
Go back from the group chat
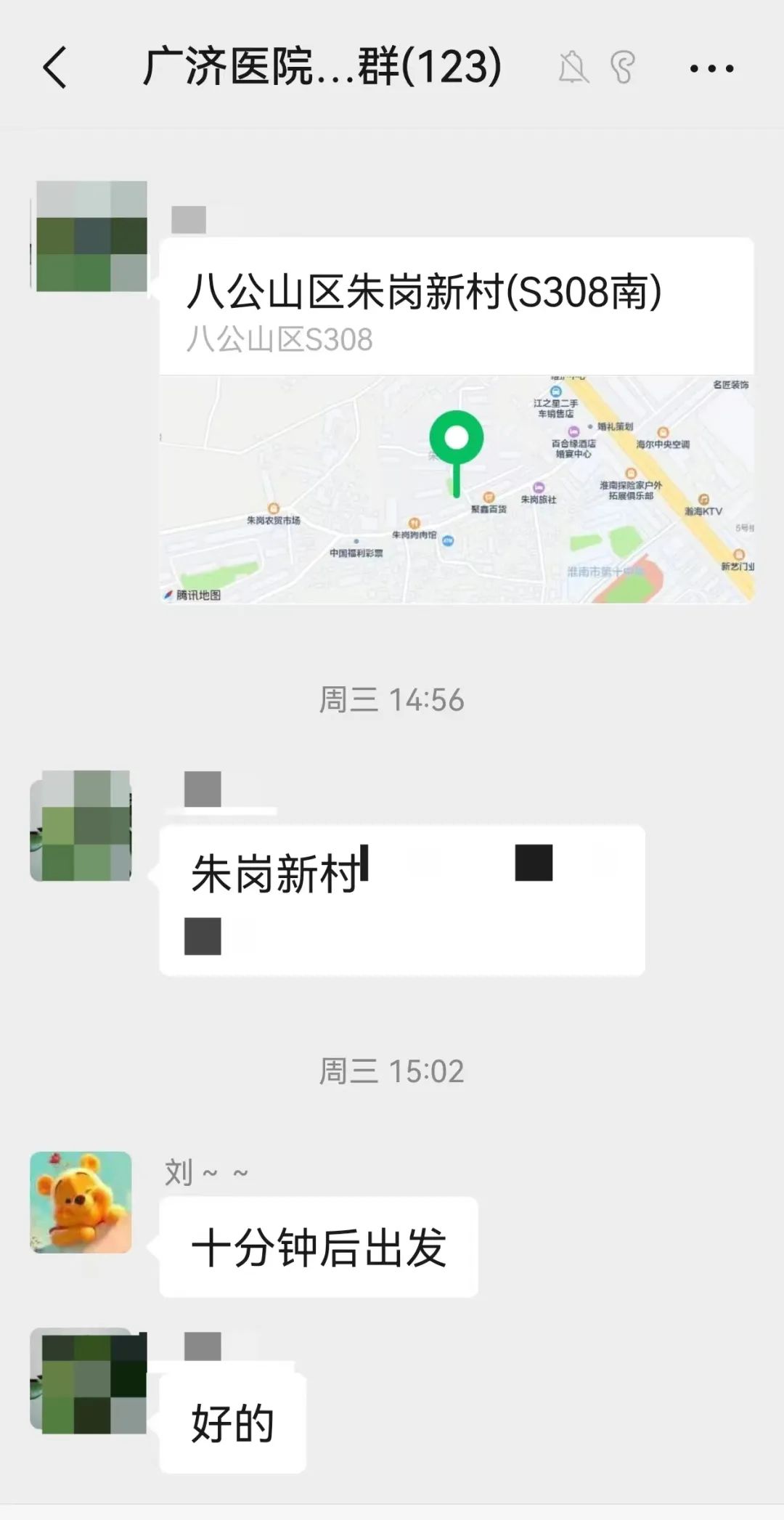pyautogui.click(x=55, y=68)
